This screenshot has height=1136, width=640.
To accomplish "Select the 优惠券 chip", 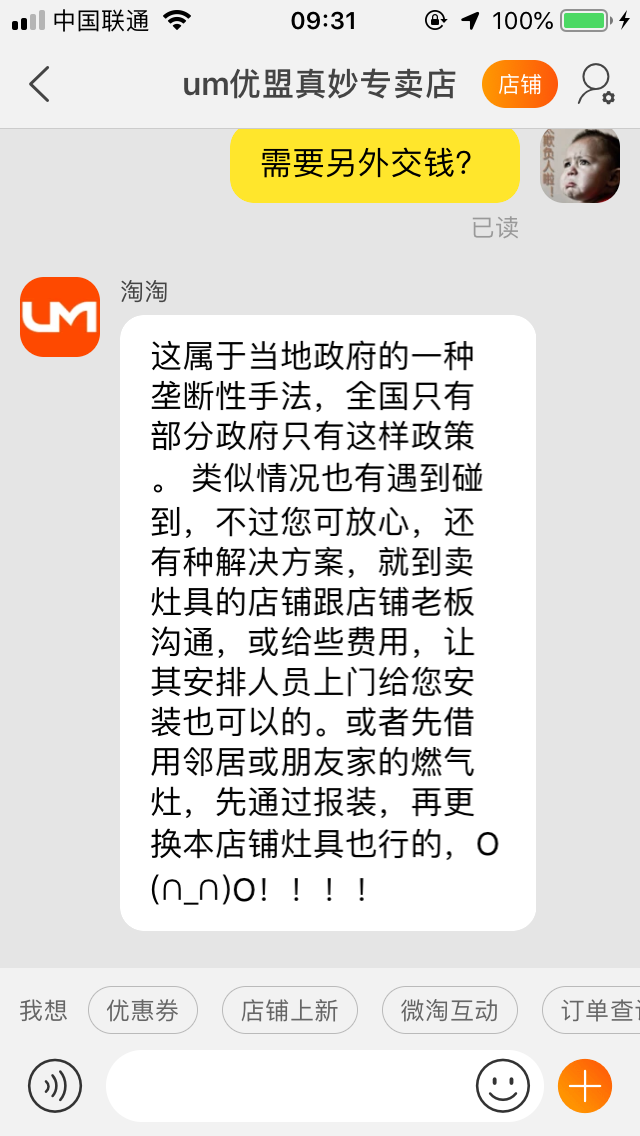I will (143, 1010).
